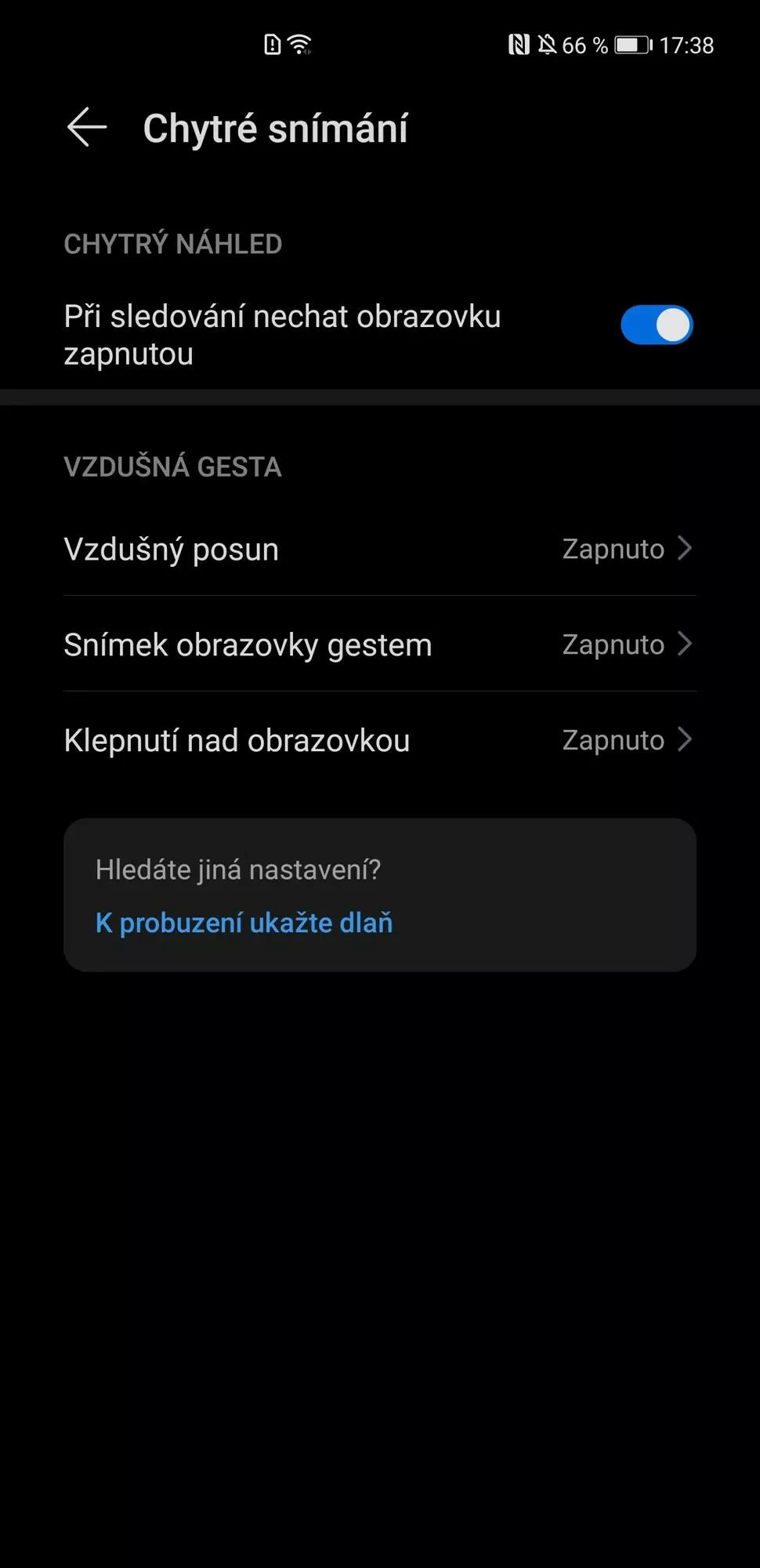This screenshot has height=1568, width=760.
Task: Go back using the arrow icon
Action: [x=87, y=128]
